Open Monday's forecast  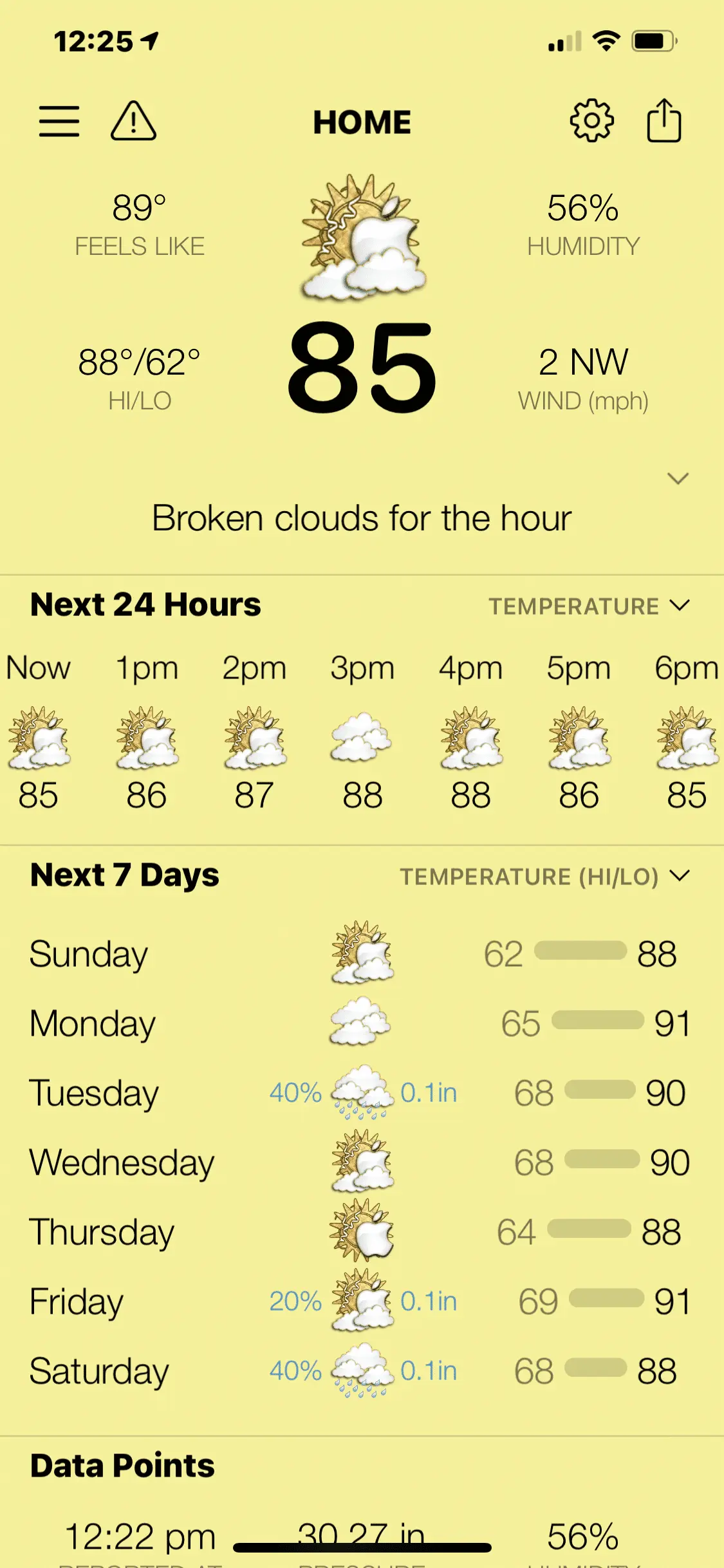(x=362, y=1023)
